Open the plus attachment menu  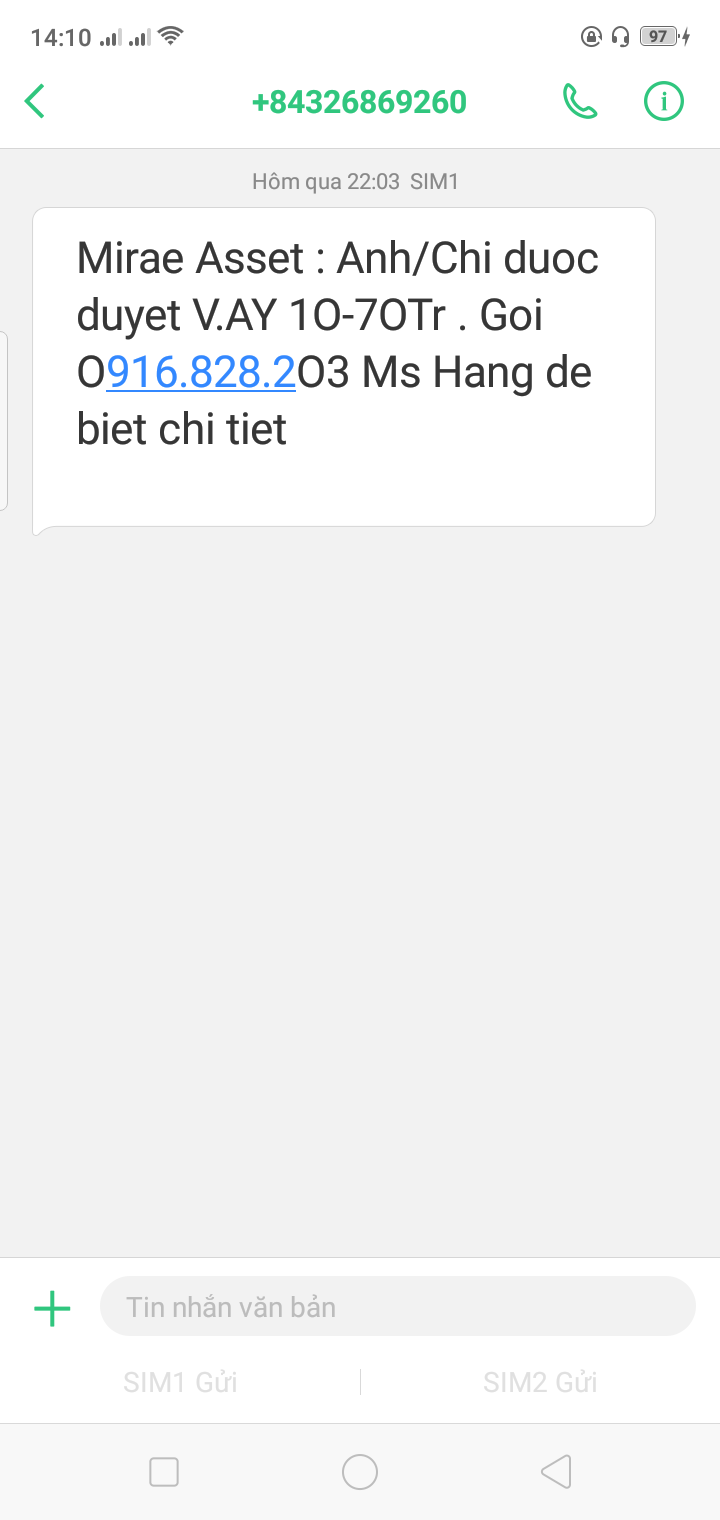click(52, 1308)
